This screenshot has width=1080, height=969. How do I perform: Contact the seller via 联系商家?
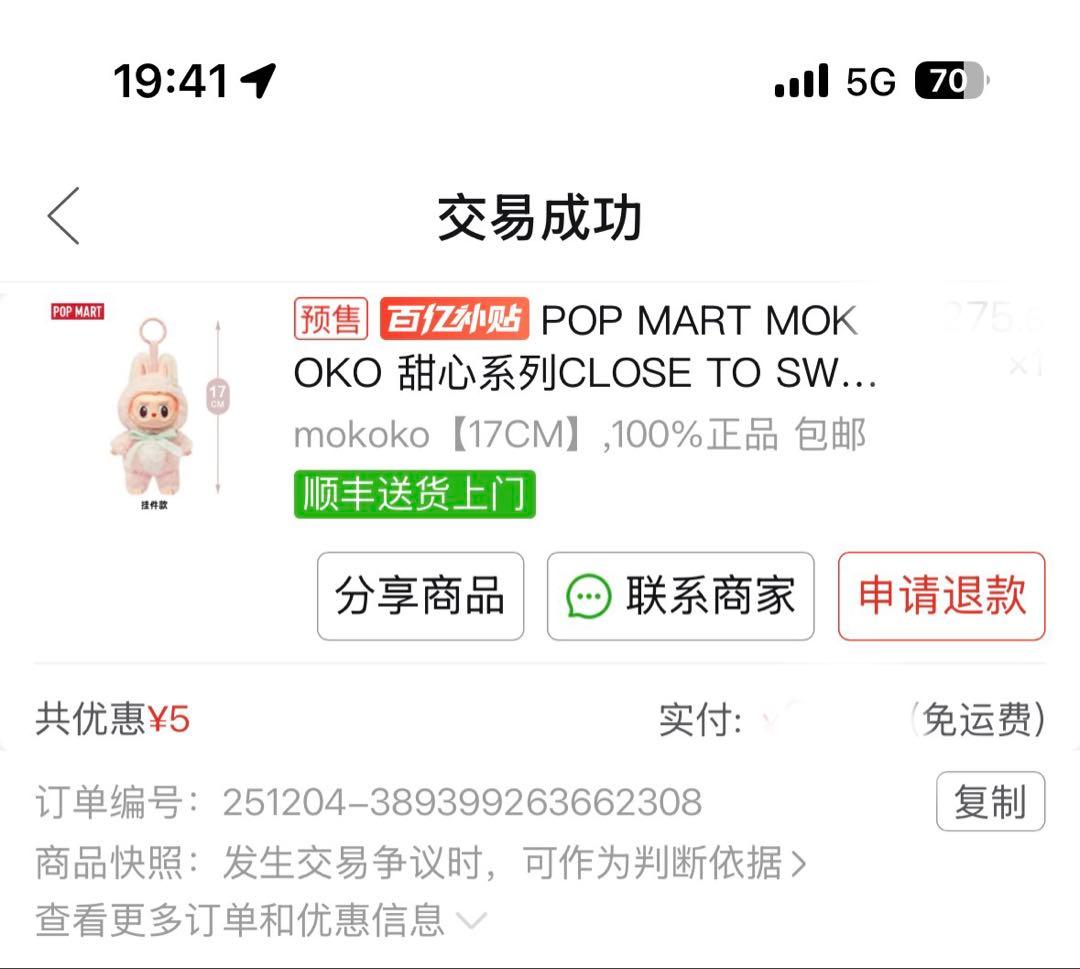[x=680, y=596]
